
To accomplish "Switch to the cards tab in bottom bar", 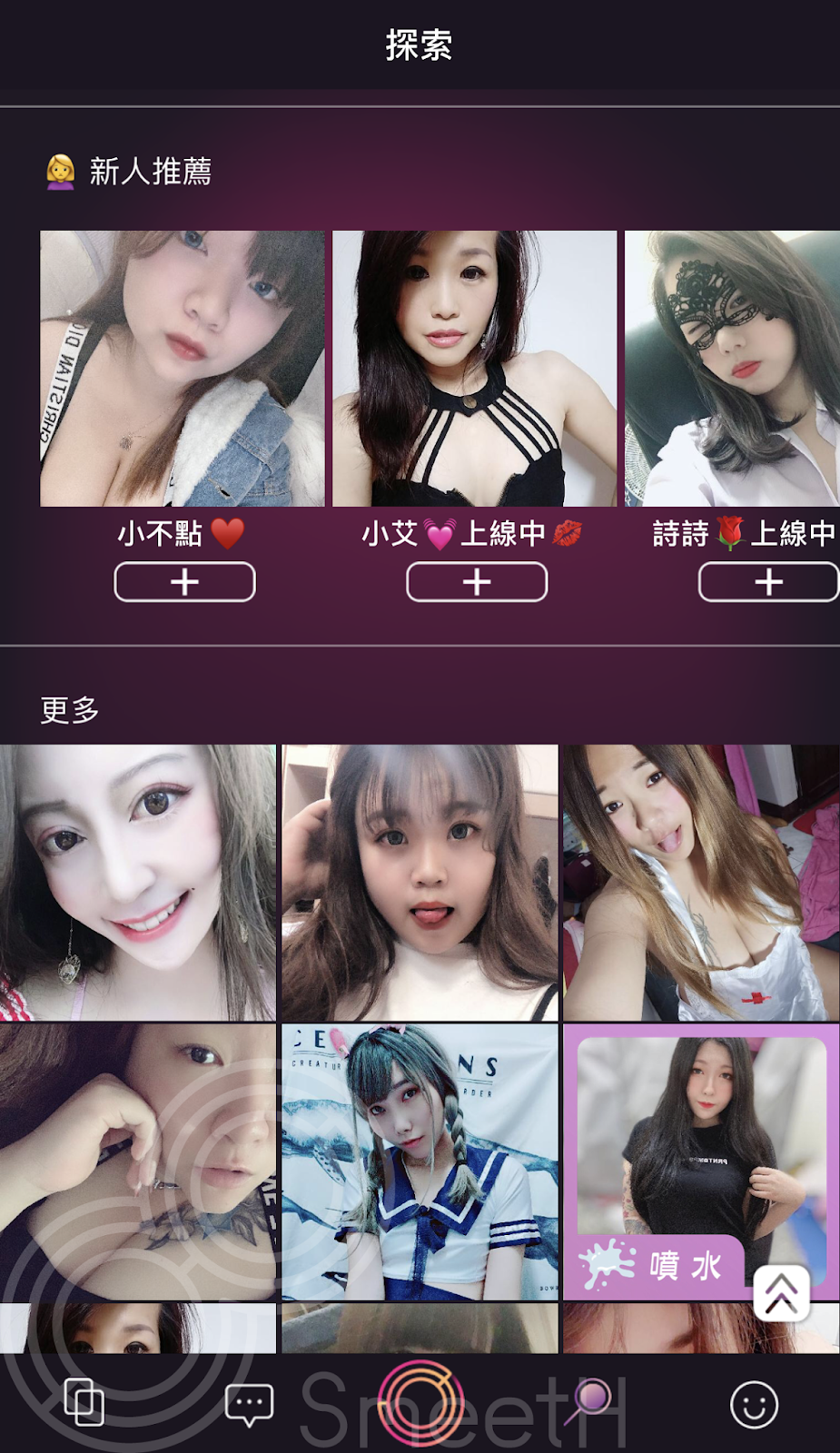I will (x=84, y=1403).
